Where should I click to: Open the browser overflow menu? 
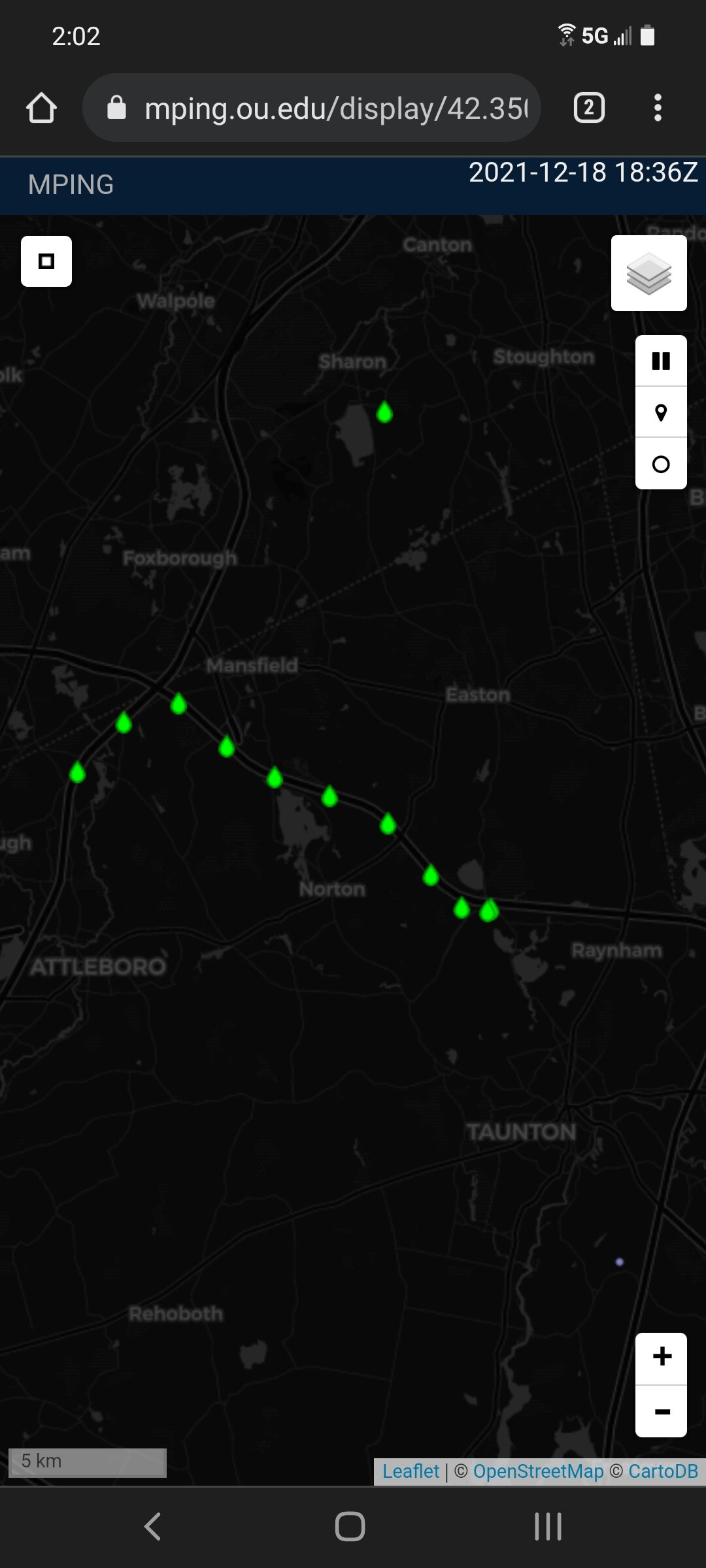[658, 108]
